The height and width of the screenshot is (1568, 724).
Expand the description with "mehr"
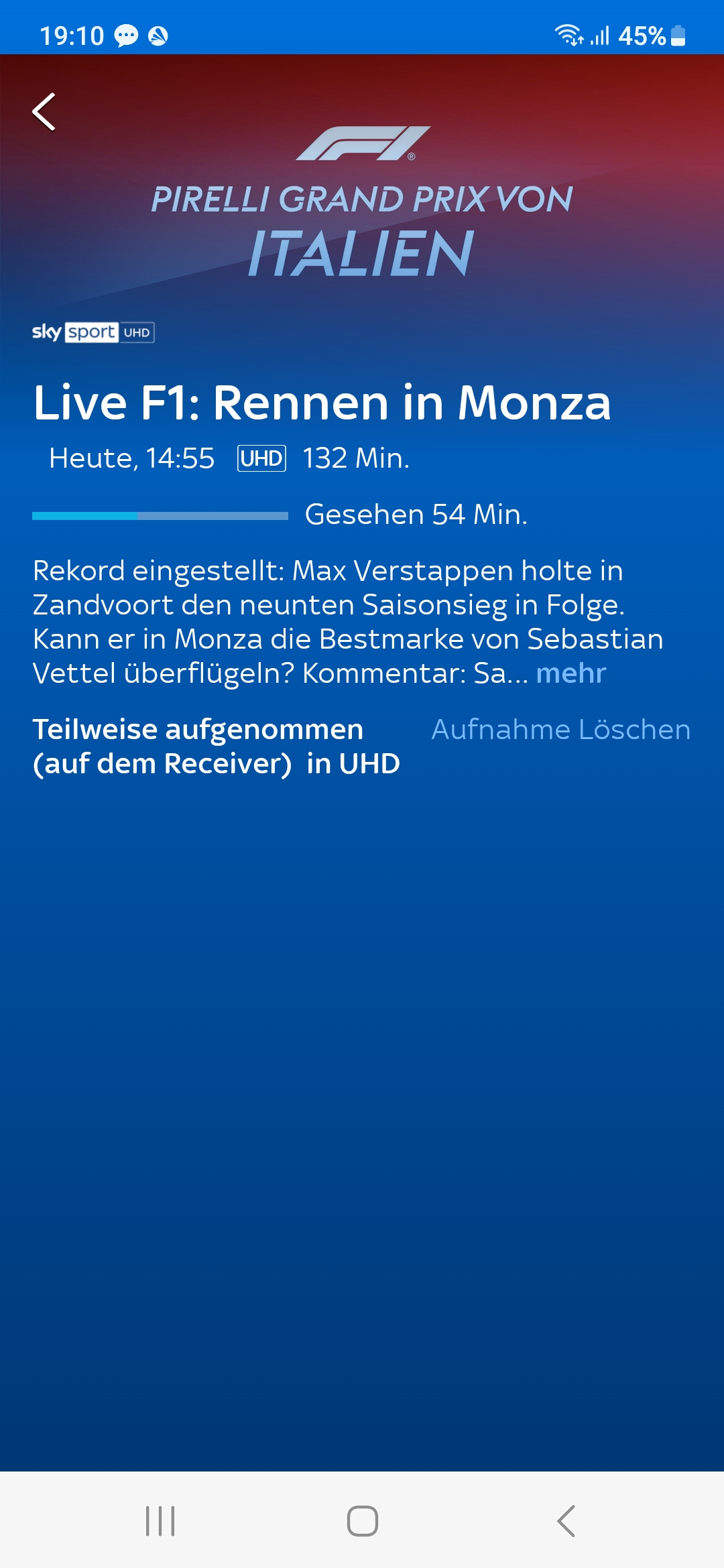(x=571, y=673)
